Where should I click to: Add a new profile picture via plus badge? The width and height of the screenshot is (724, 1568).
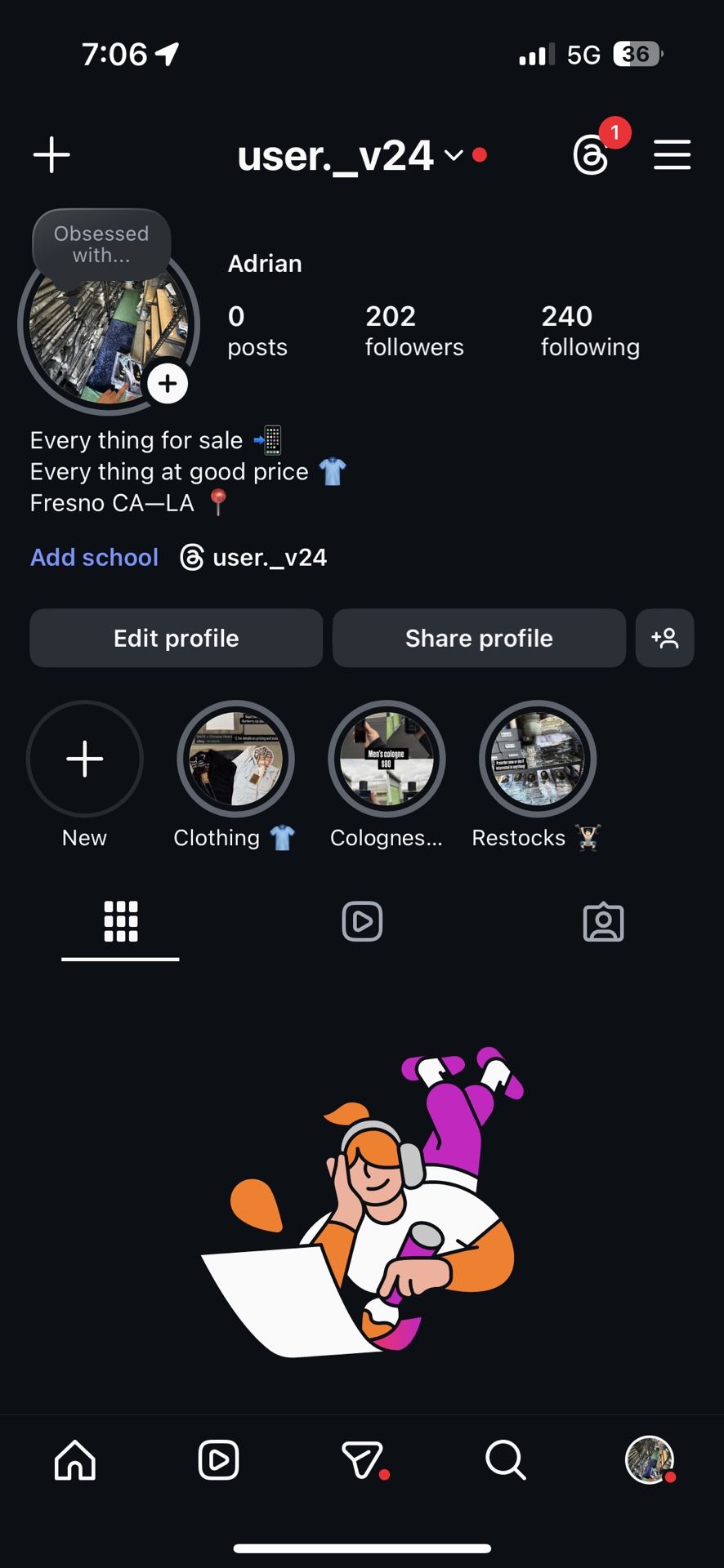click(x=168, y=382)
